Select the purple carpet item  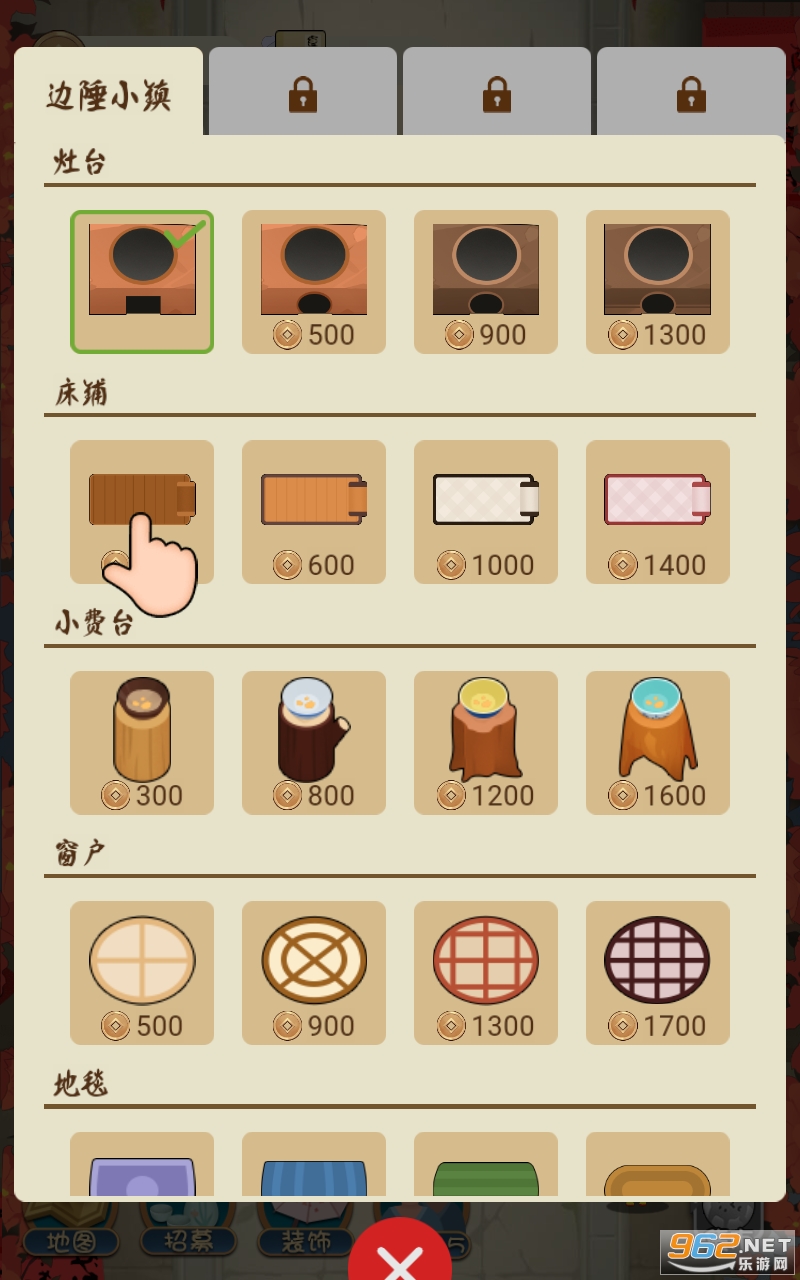142,1167
